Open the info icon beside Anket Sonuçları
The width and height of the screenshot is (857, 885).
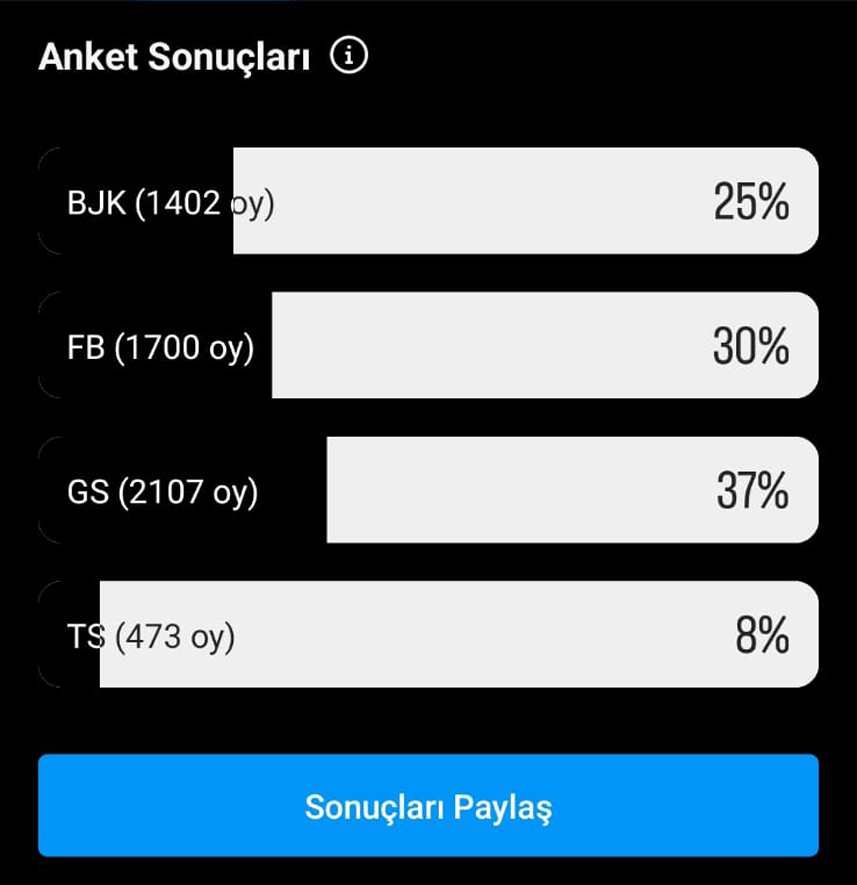349,57
